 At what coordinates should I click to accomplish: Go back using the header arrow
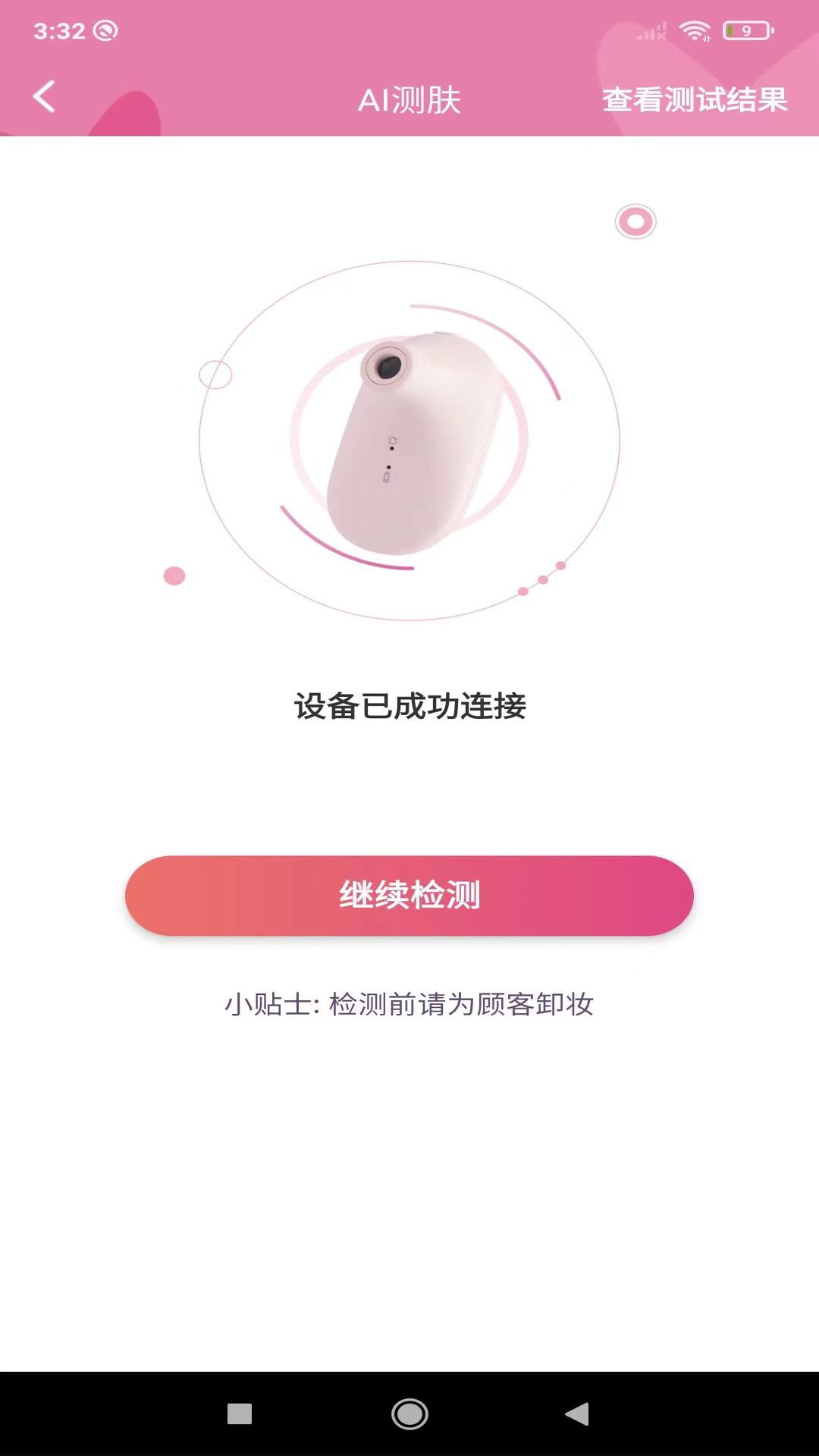[44, 97]
